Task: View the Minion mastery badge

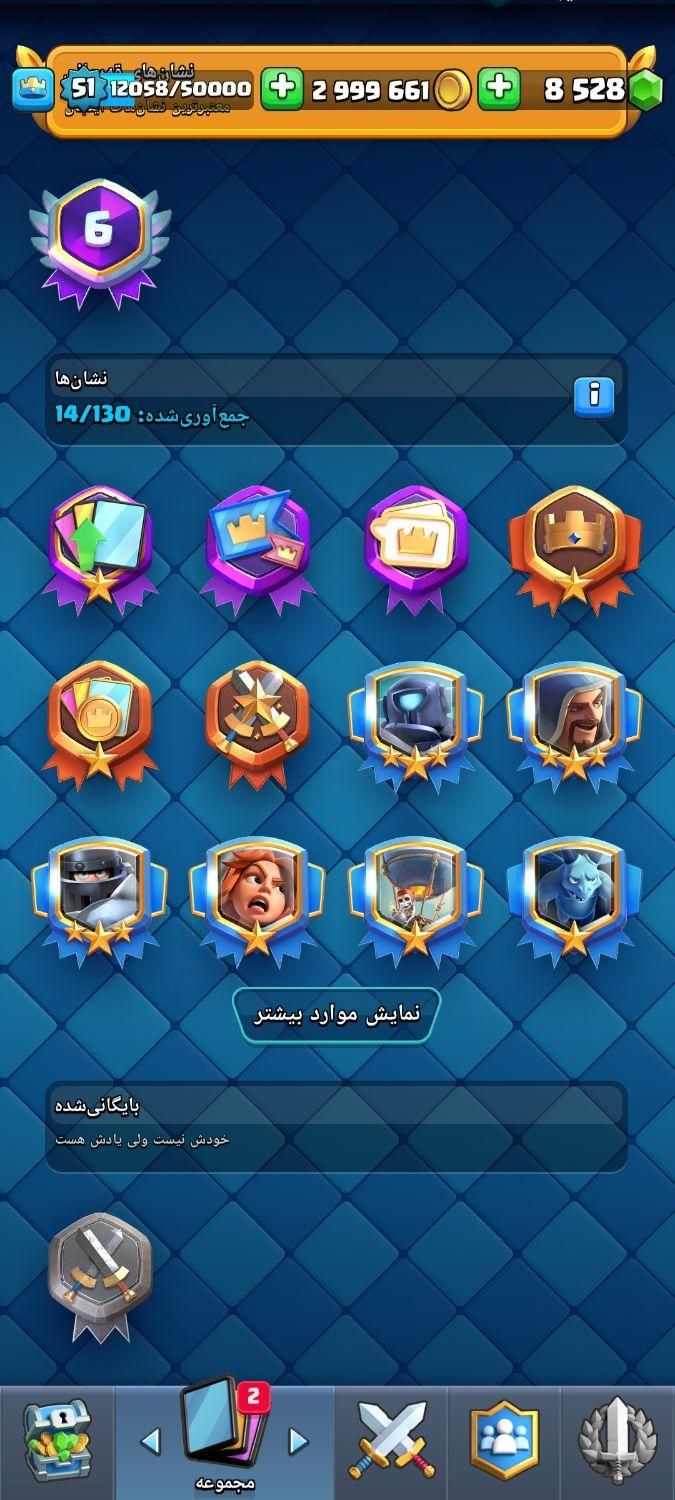Action: (574, 895)
